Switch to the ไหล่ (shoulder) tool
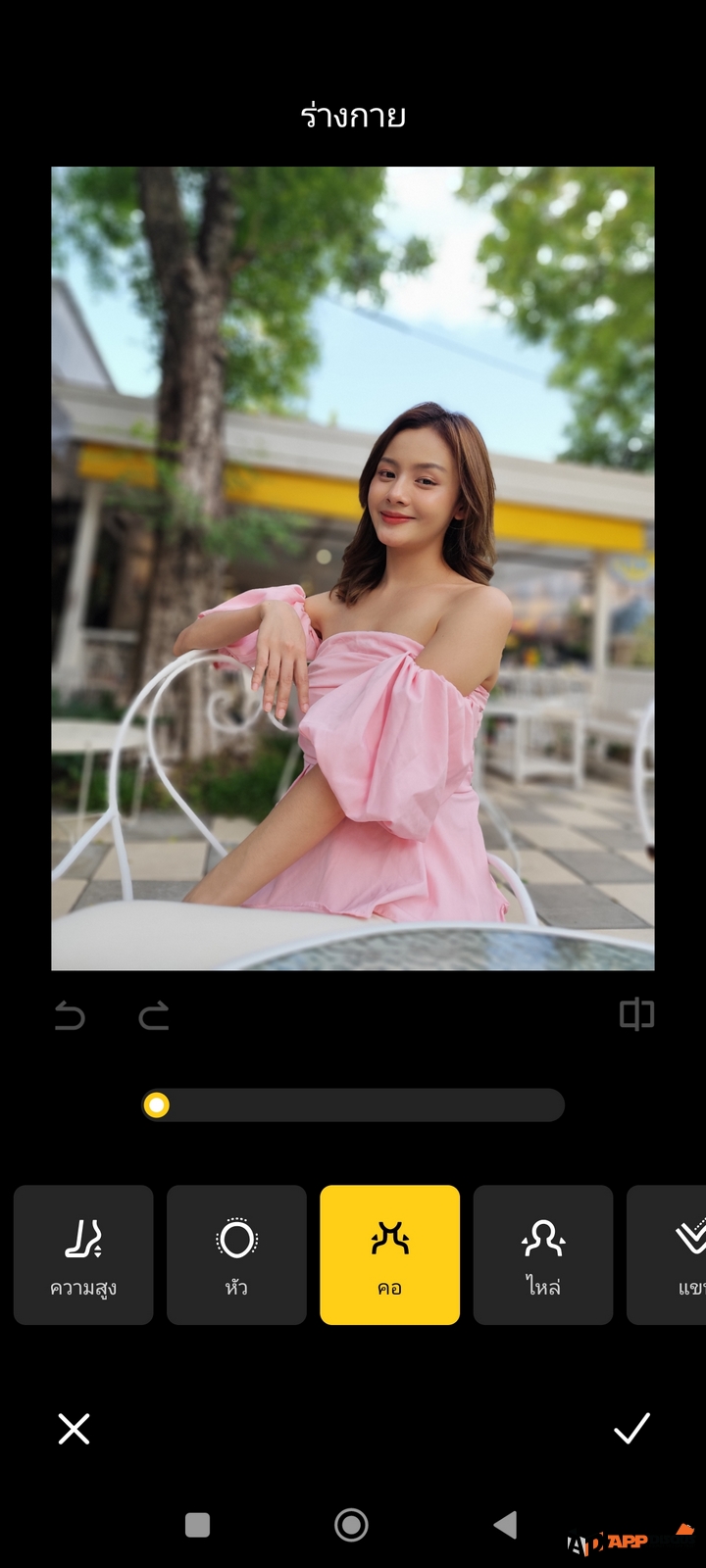Image resolution: width=706 pixels, height=1568 pixels. (x=542, y=1254)
